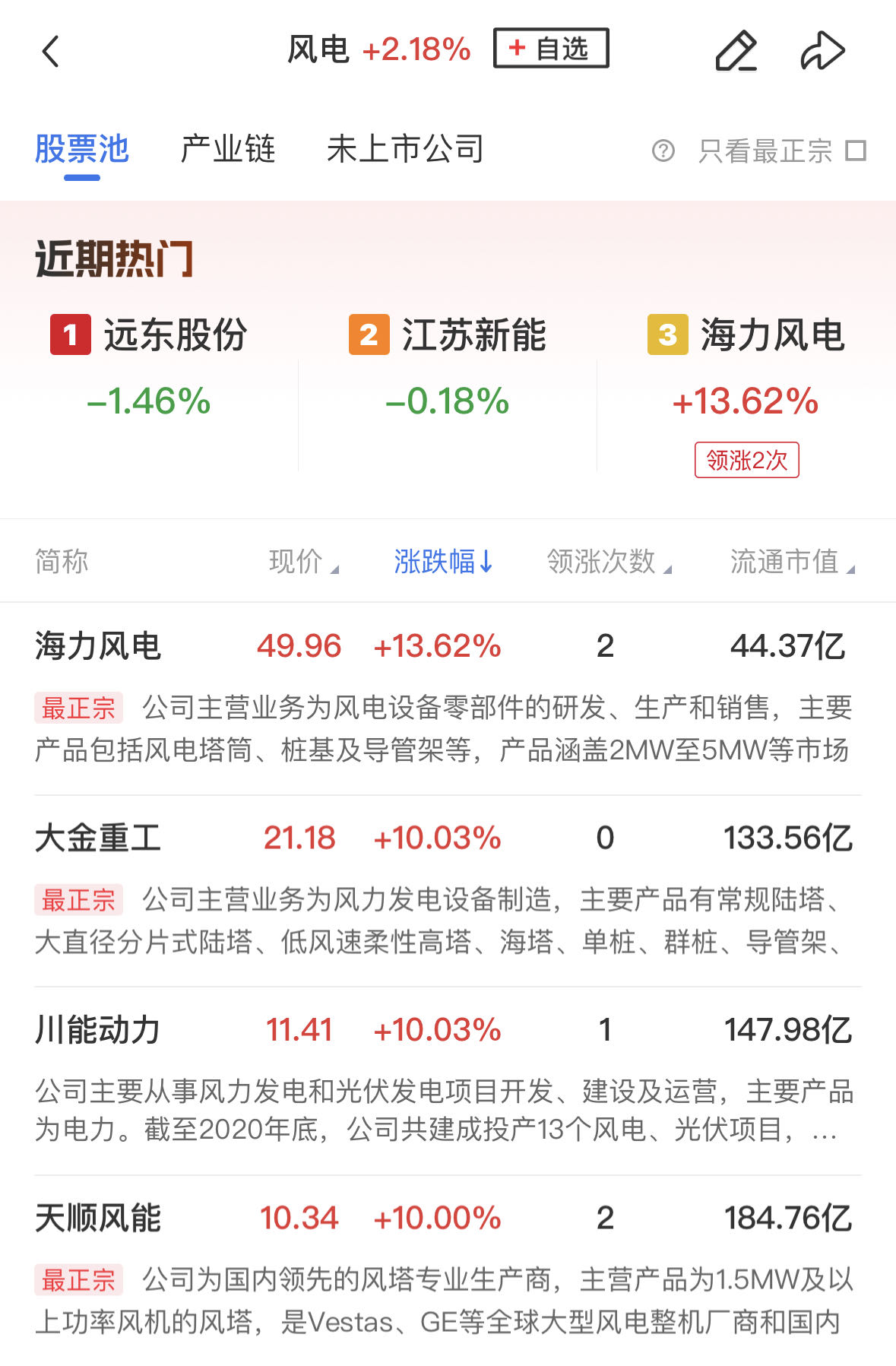Switch to the 未上市公司 tab
896x1366 pixels.
pyautogui.click(x=405, y=149)
